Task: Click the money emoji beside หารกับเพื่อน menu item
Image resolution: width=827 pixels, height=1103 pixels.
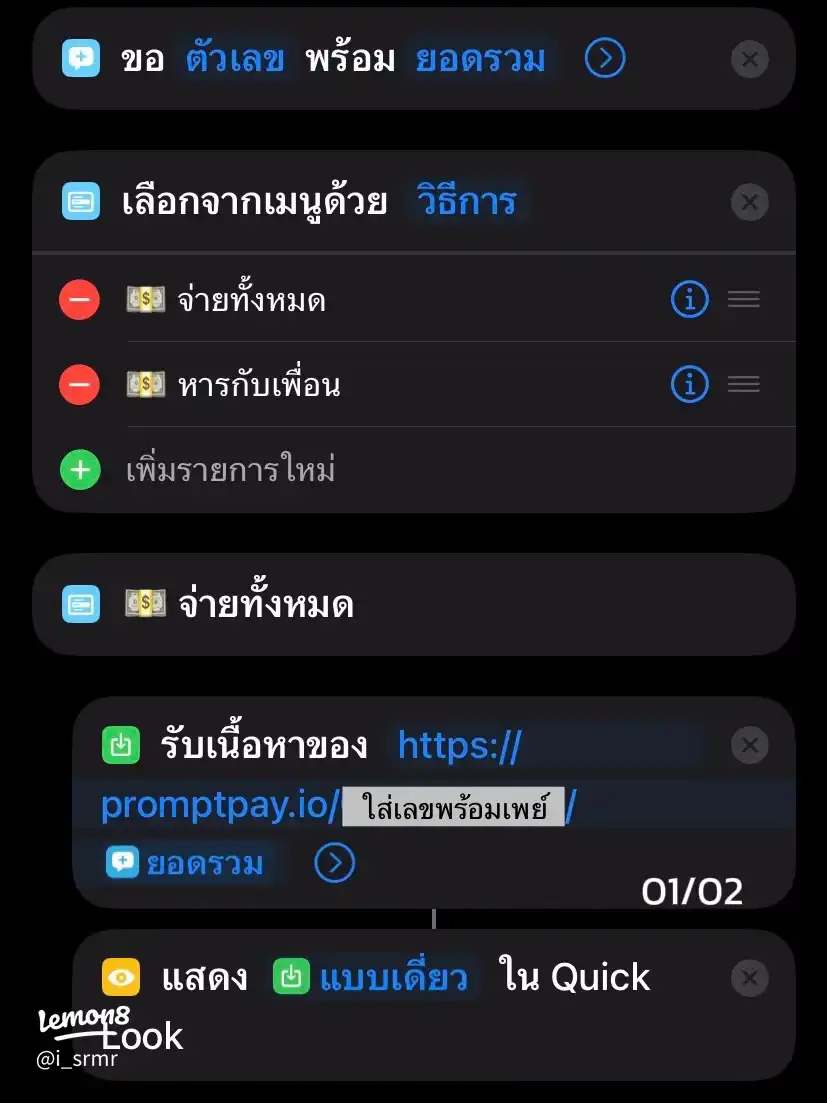Action: 146,384
